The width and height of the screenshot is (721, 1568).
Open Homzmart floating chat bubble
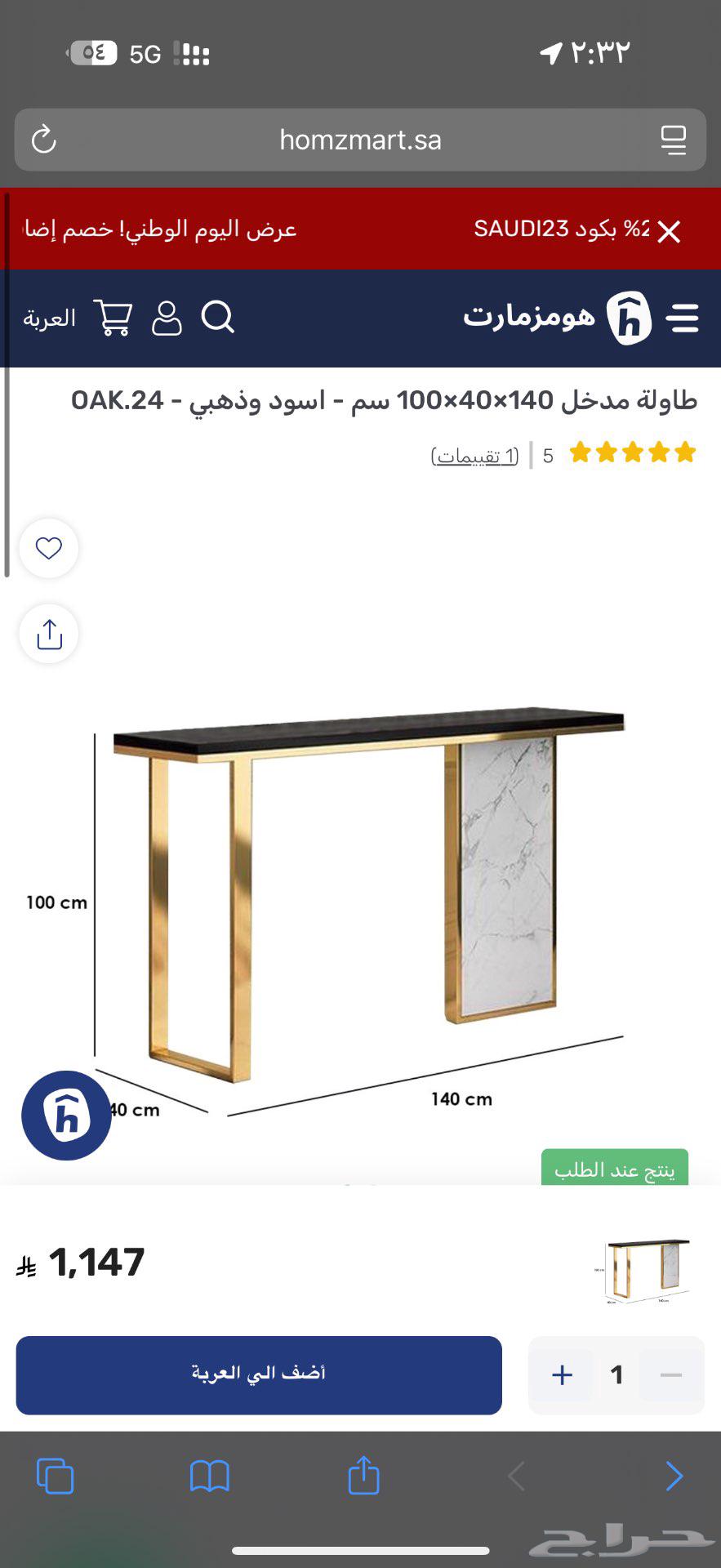(x=66, y=1115)
